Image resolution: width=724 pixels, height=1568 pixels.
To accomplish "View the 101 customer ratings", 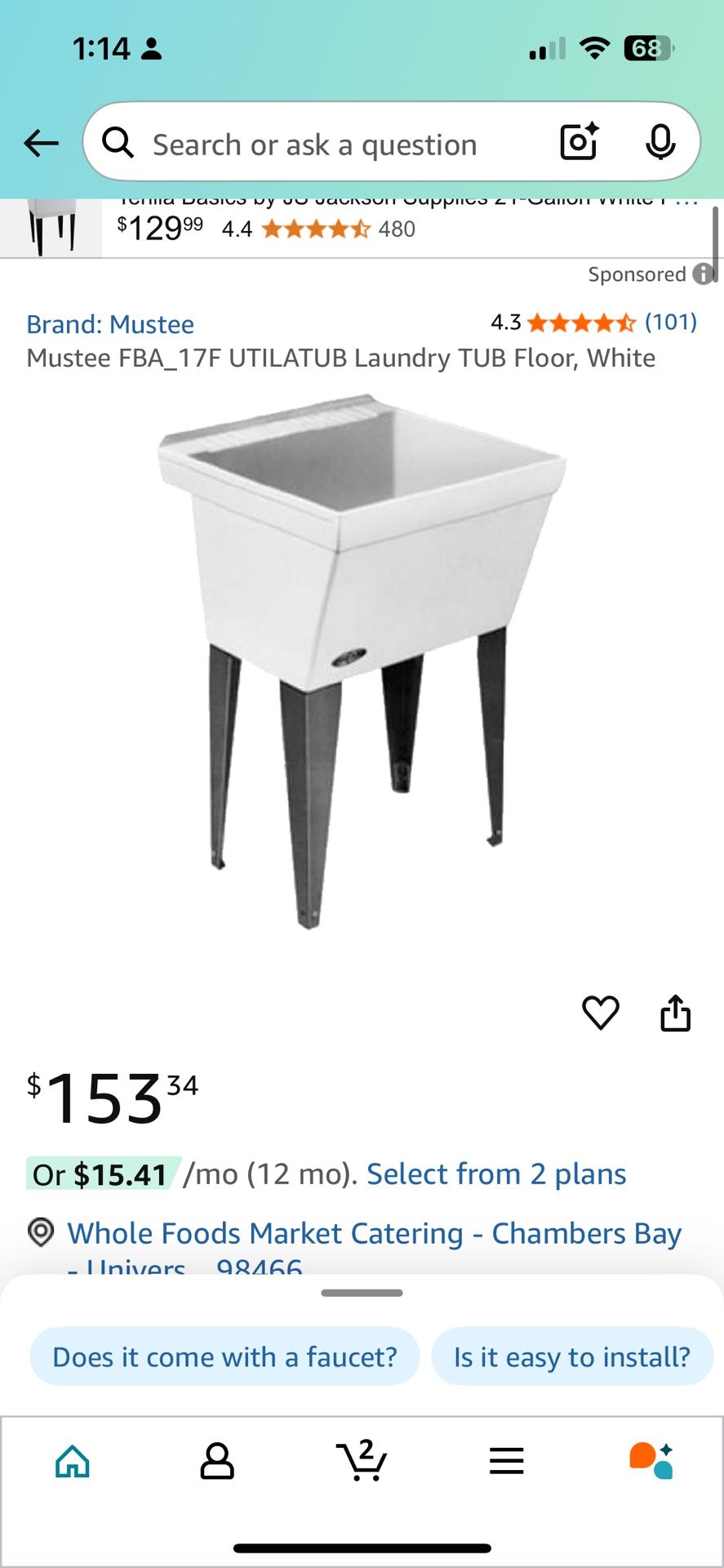I will point(670,322).
